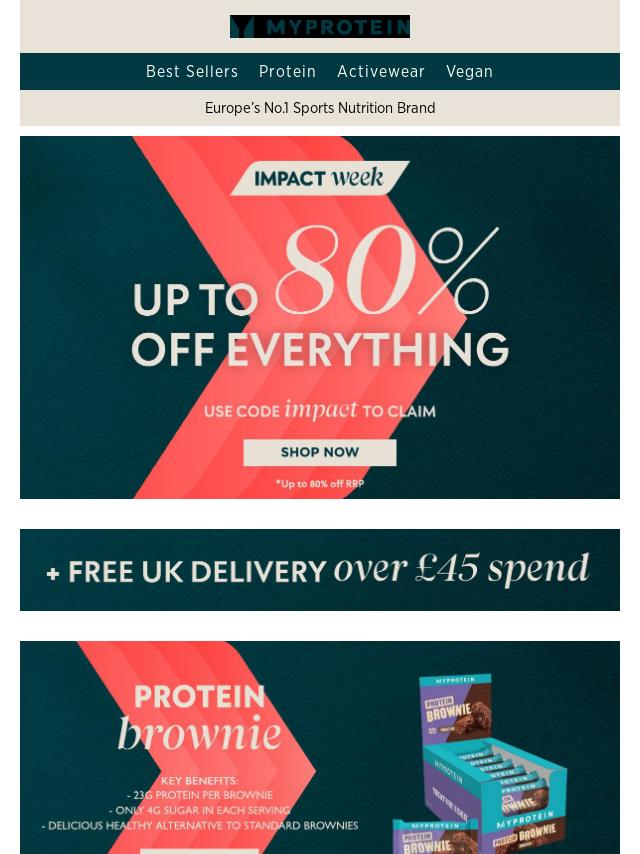640x854 pixels.
Task: Select the Vegan category link
Action: (x=469, y=72)
